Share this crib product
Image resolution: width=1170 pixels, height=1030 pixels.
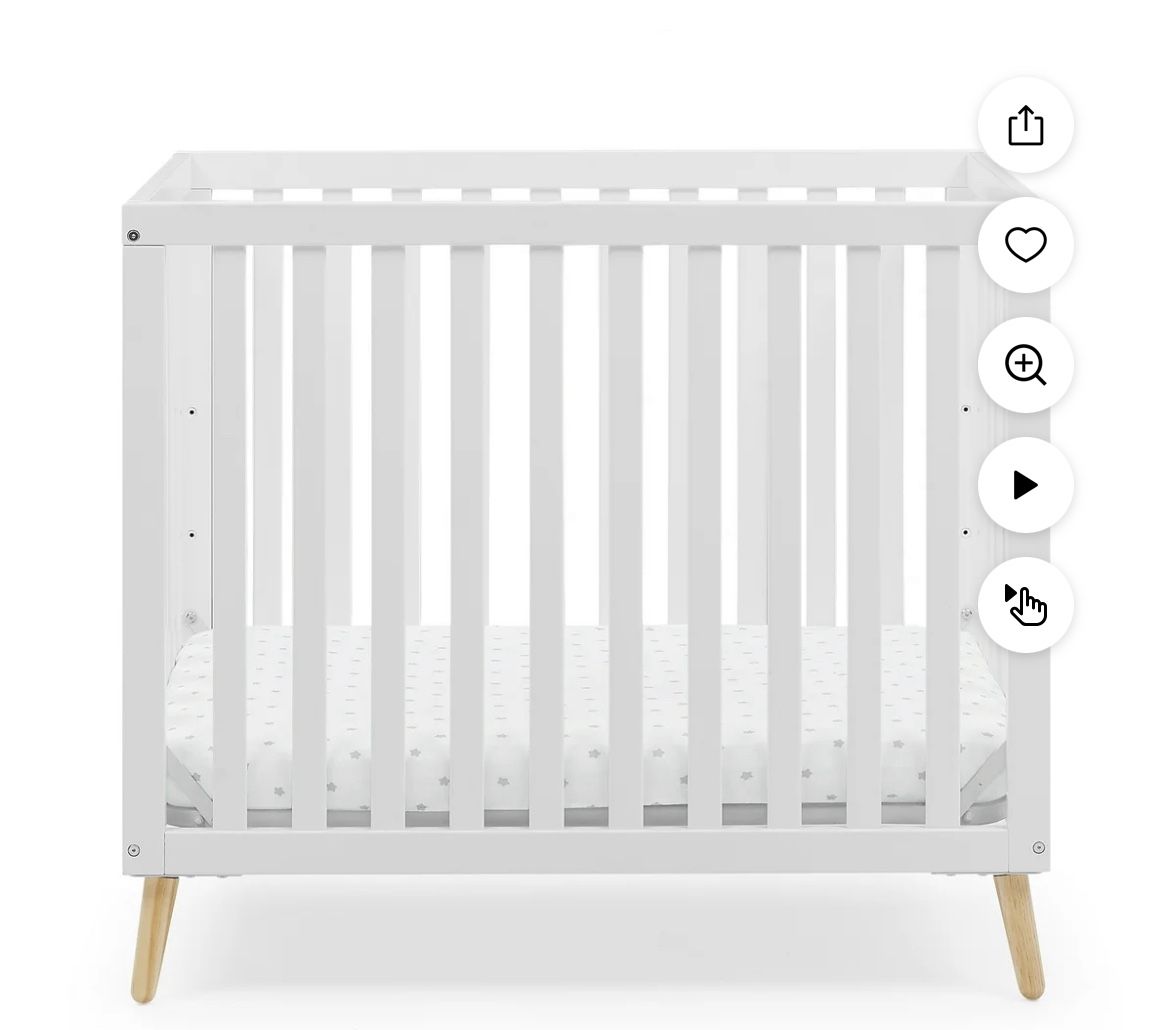pyautogui.click(x=1025, y=125)
